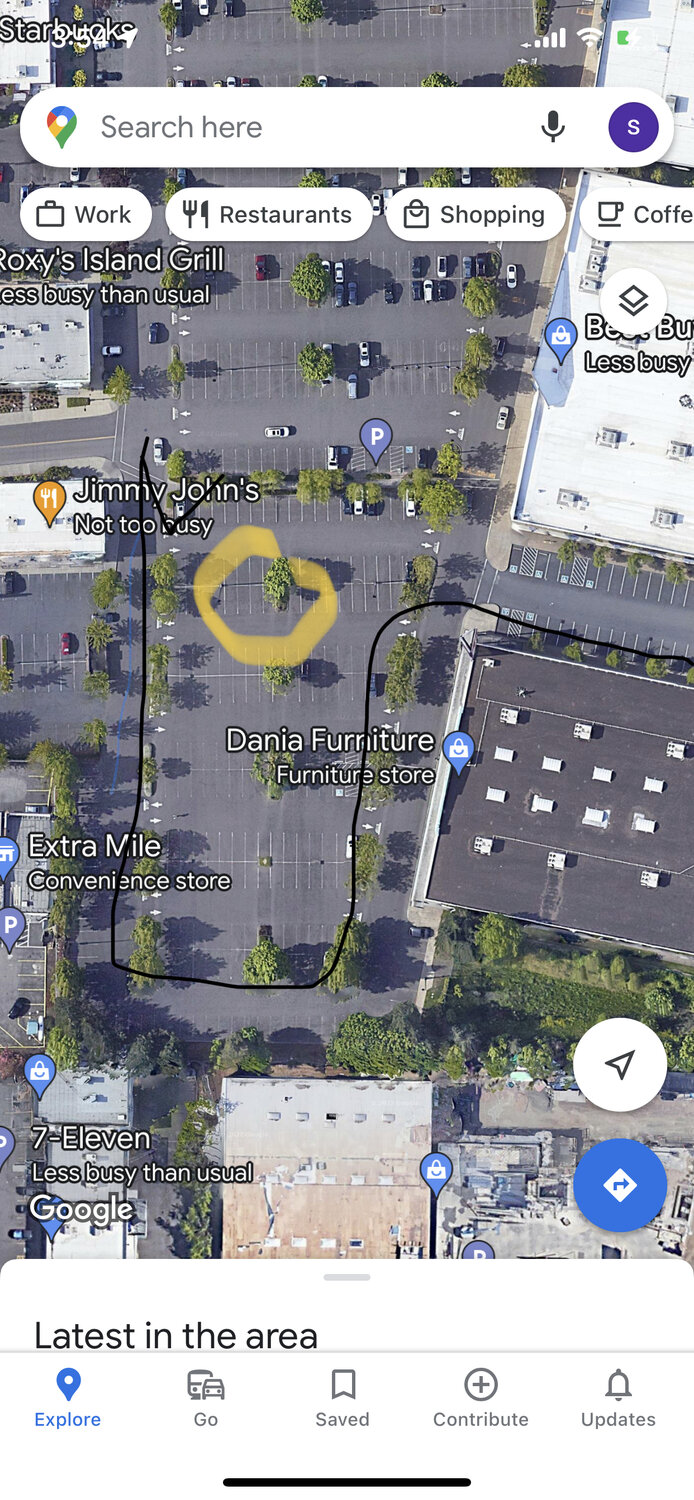The image size is (694, 1500).
Task: Filter by Shopping chip
Action: [x=475, y=215]
